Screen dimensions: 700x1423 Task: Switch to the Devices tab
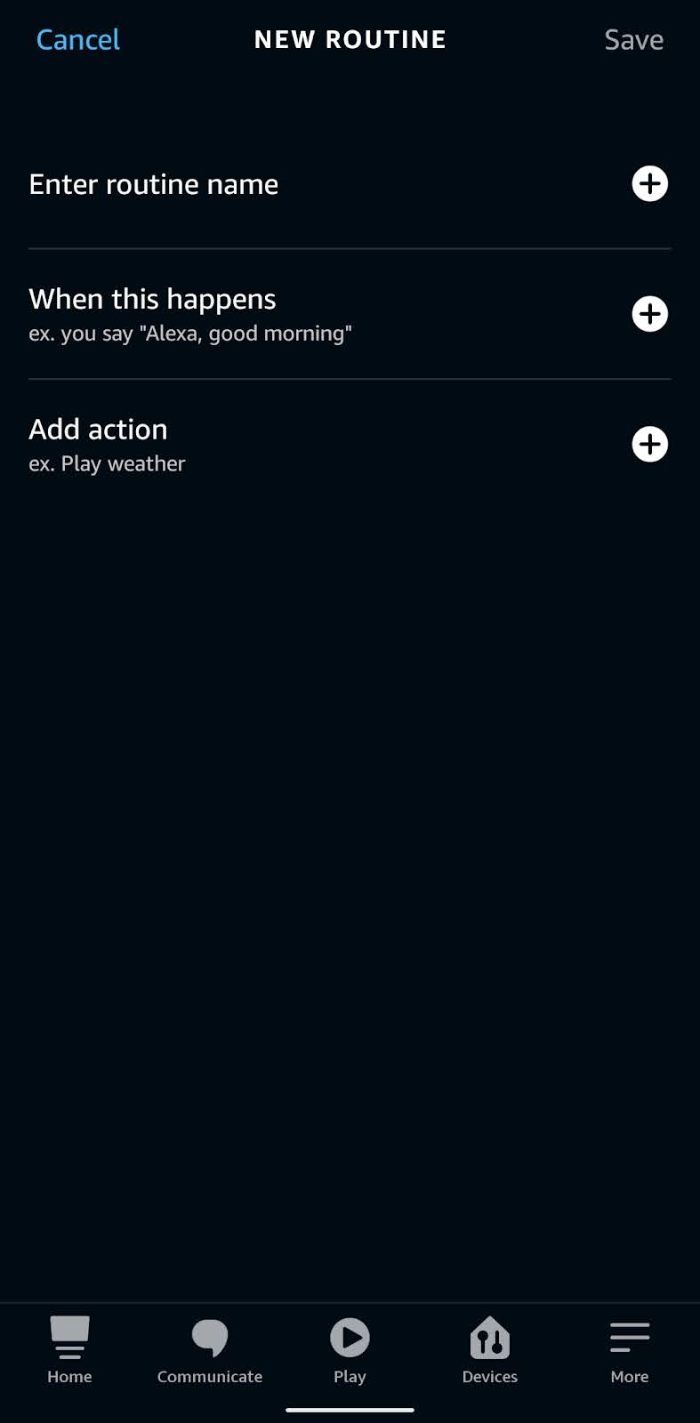coord(490,1350)
